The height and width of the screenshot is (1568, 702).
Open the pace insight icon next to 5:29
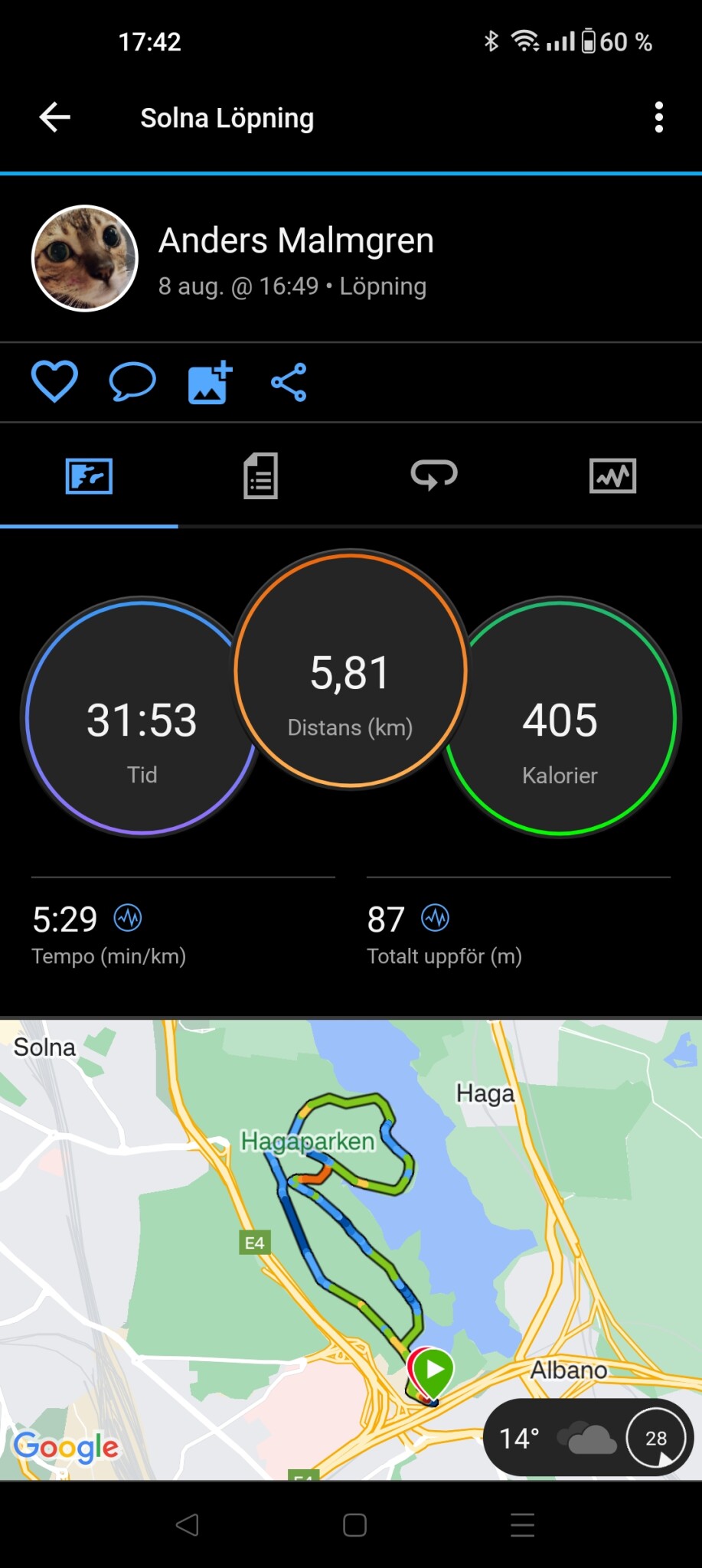[128, 917]
